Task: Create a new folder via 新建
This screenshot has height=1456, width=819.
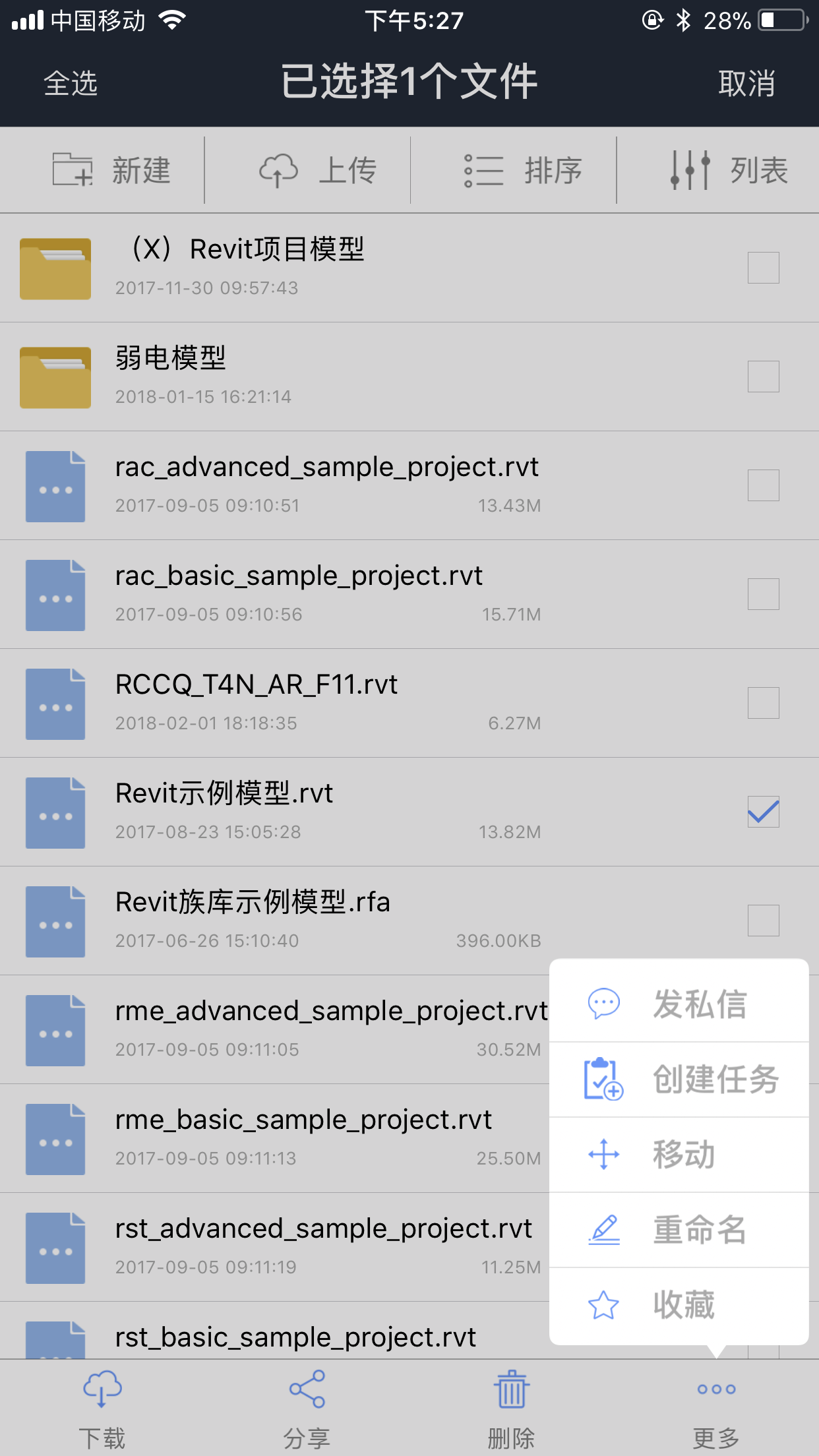Action: 112,170
